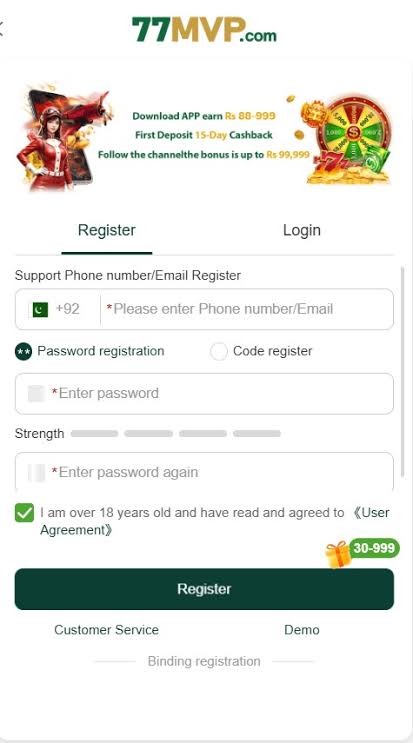The width and height of the screenshot is (413, 743).
Task: Focus the Phone number/Email field
Action: [246, 309]
